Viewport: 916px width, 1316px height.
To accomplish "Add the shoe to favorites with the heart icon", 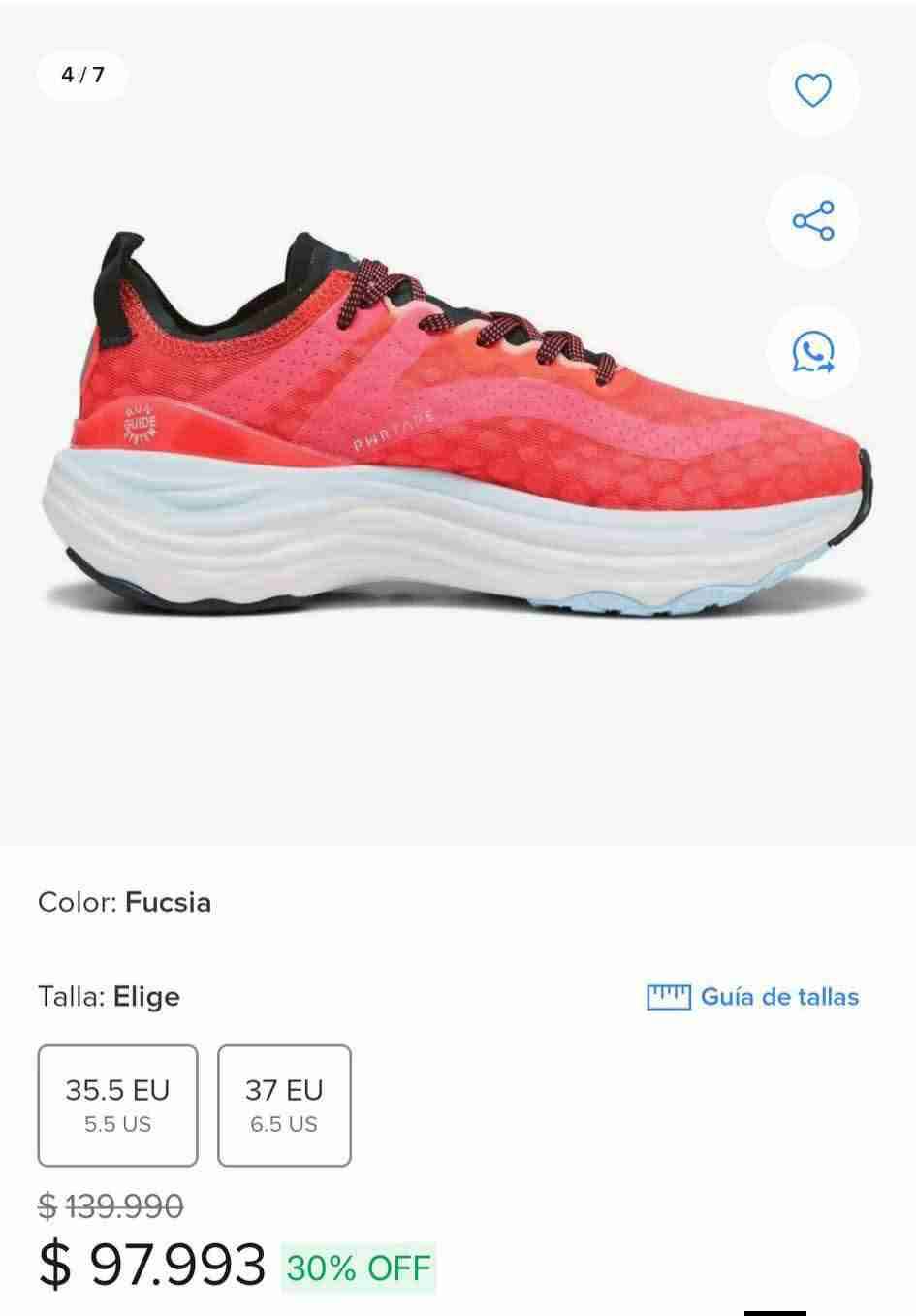I will click(812, 90).
